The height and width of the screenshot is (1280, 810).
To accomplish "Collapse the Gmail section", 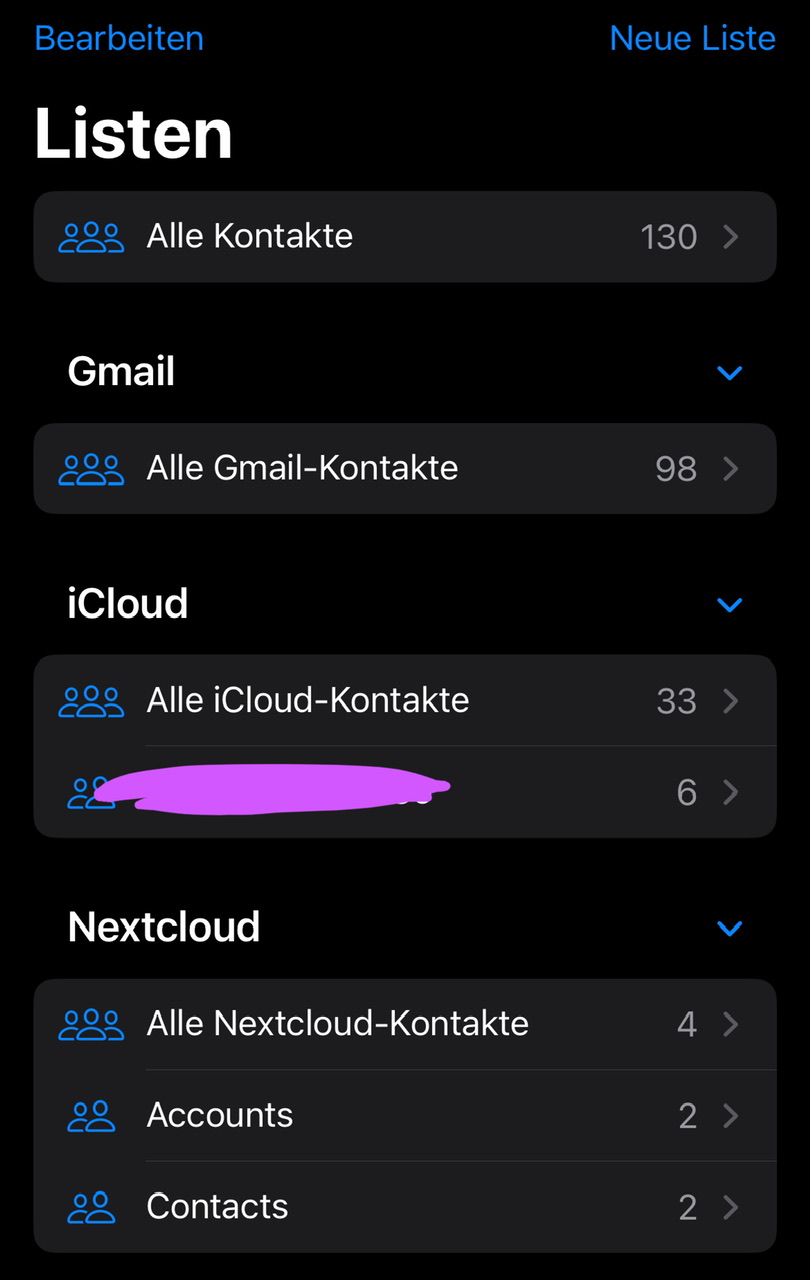I will click(730, 373).
